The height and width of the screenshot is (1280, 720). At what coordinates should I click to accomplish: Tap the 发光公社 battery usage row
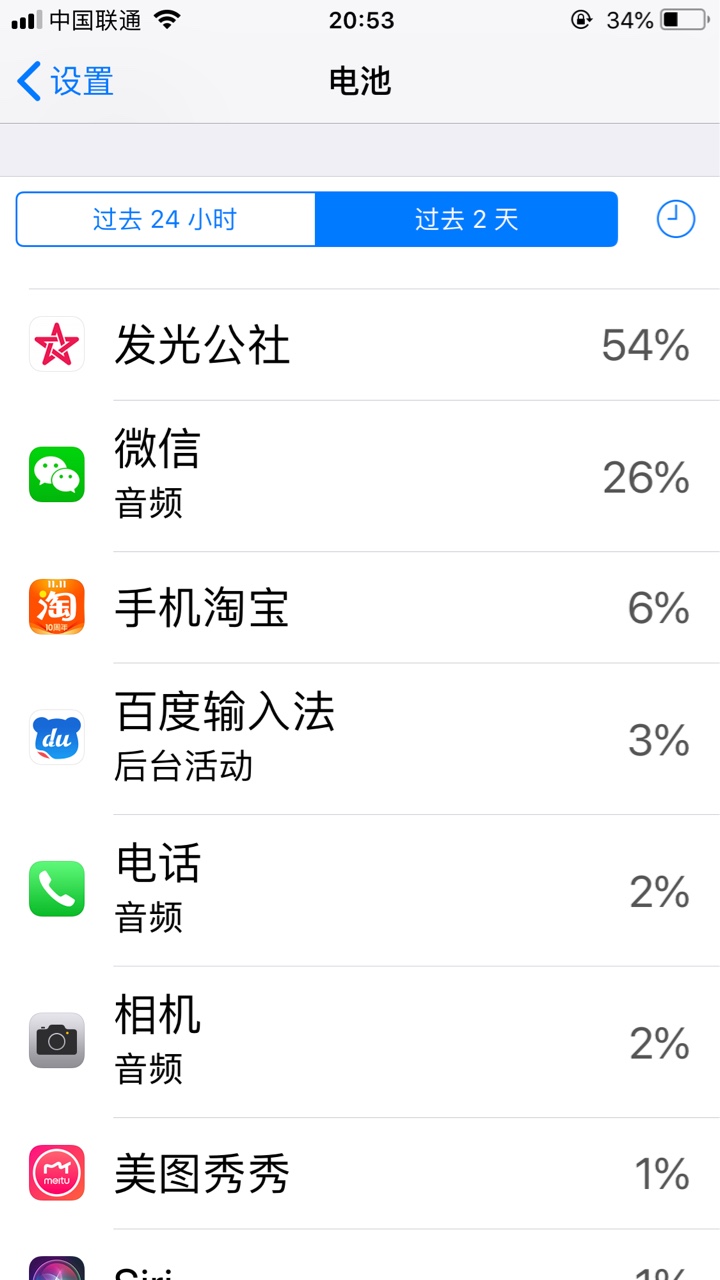[360, 345]
